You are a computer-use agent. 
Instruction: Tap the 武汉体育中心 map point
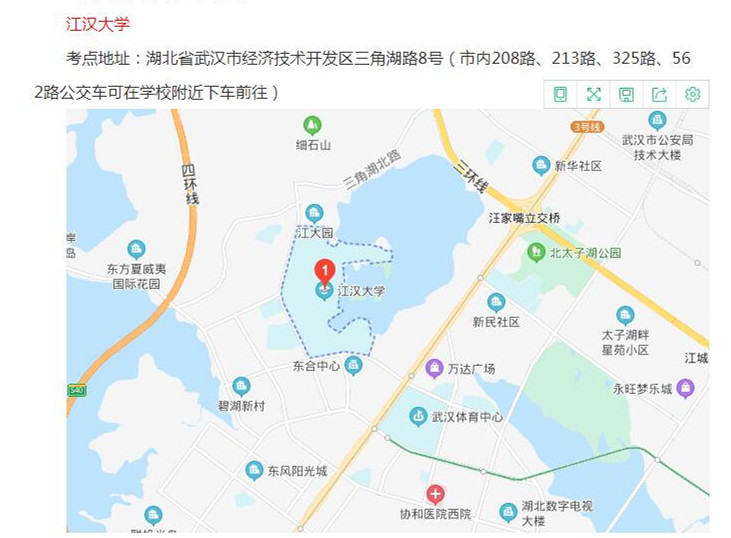point(418,416)
